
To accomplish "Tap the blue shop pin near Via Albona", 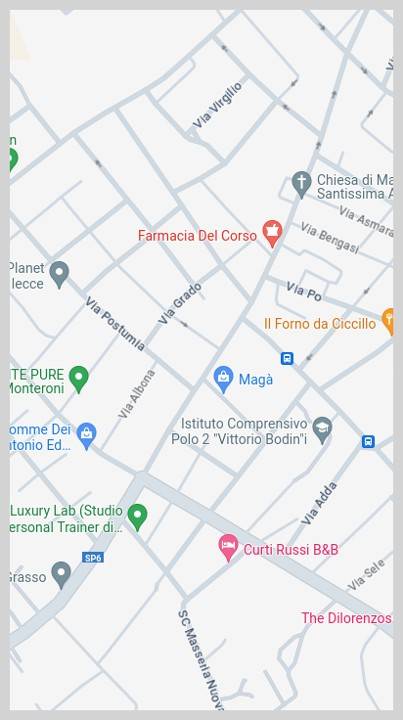I will 87,435.
